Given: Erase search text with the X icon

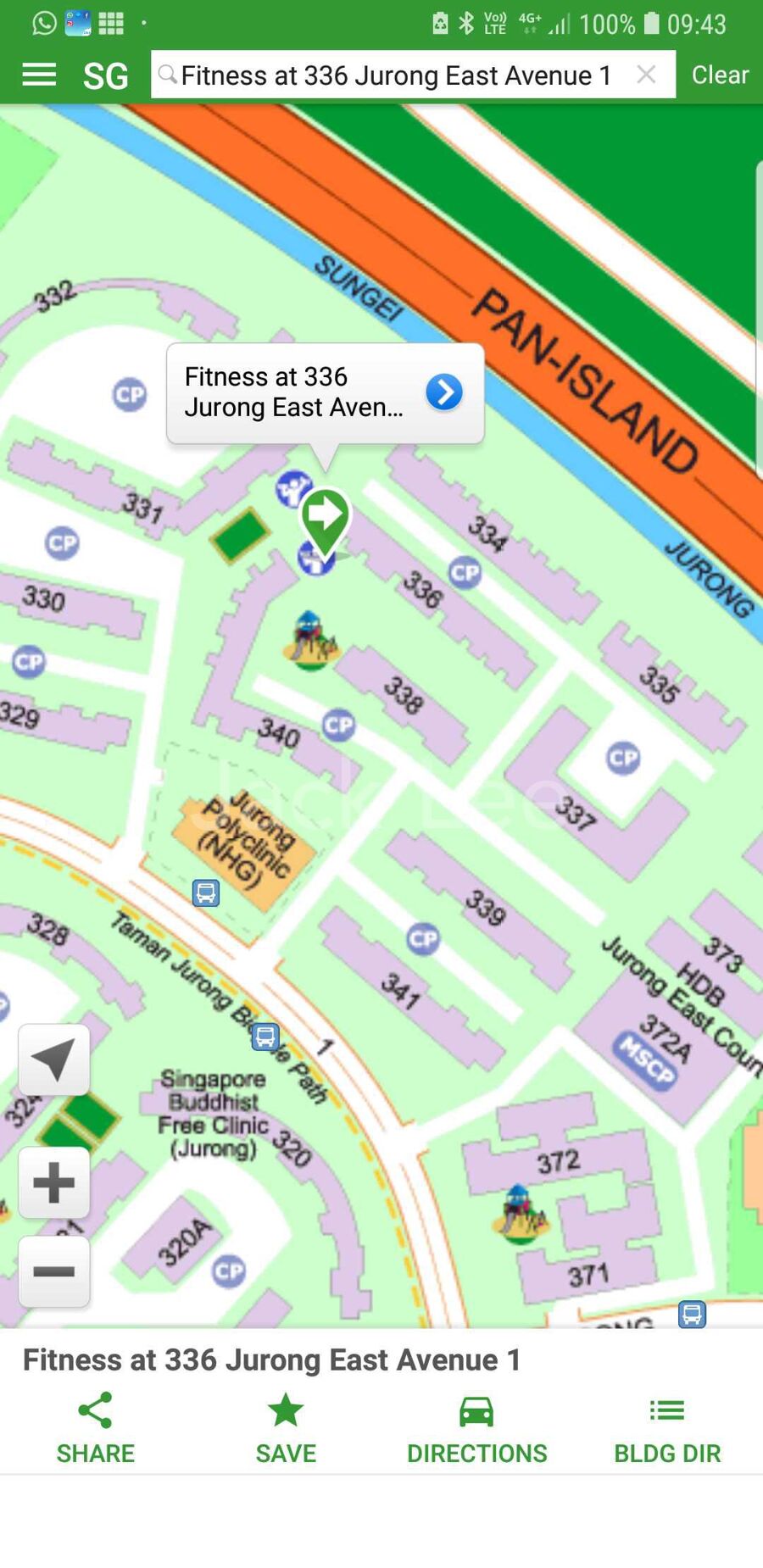Looking at the screenshot, I should [646, 75].
